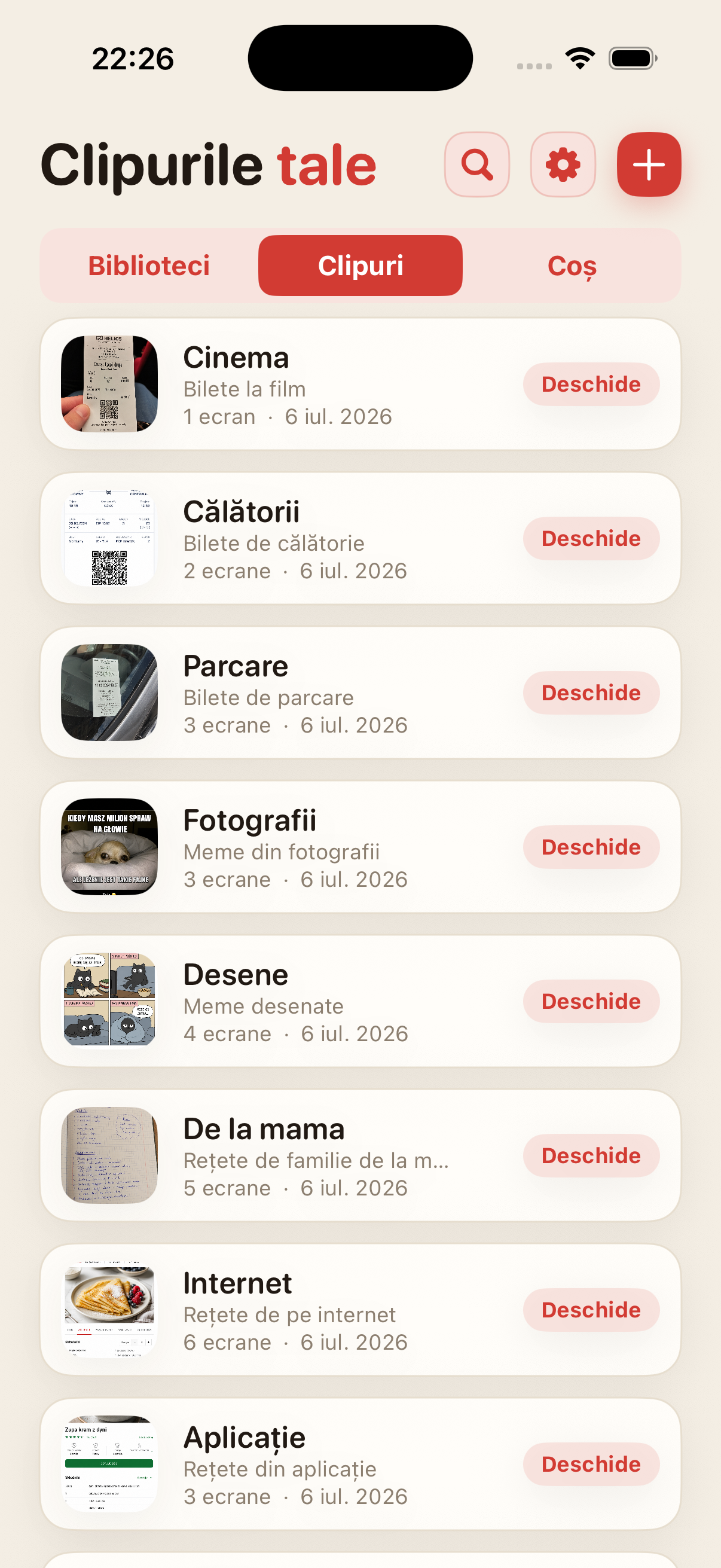Open the Călătorii clip with Deschide

click(591, 539)
